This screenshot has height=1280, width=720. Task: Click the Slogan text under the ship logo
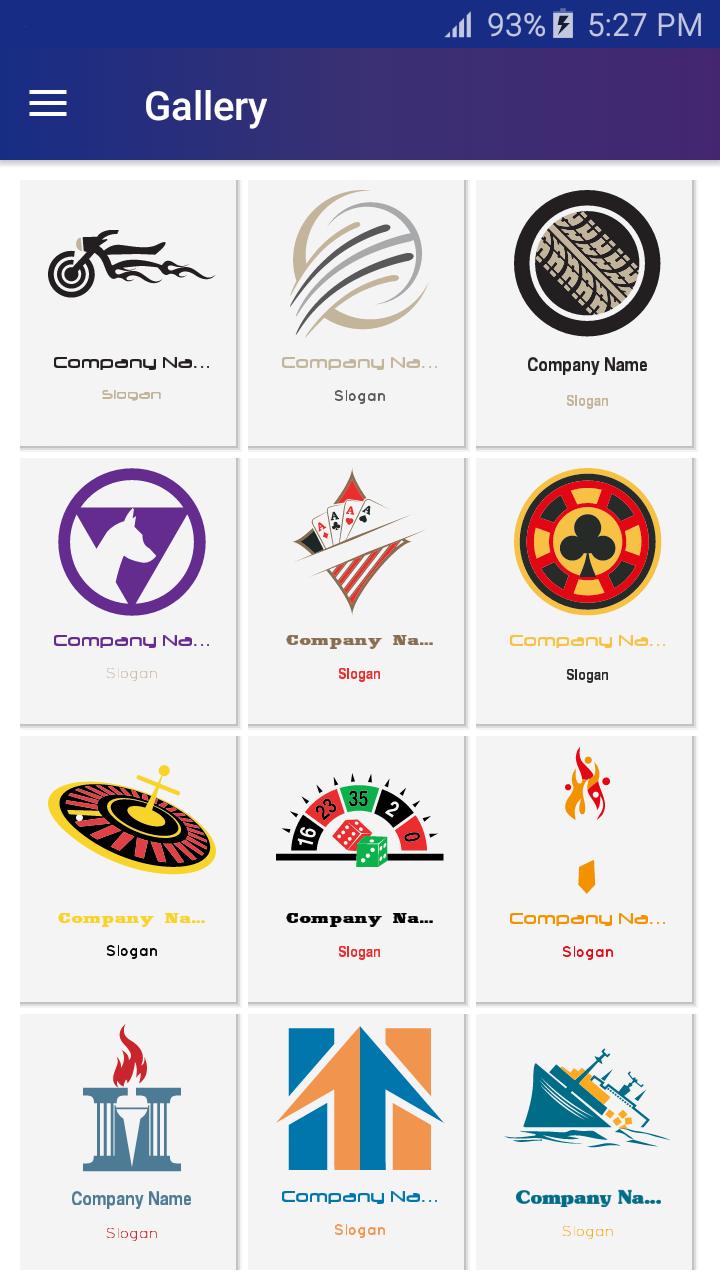587,1231
